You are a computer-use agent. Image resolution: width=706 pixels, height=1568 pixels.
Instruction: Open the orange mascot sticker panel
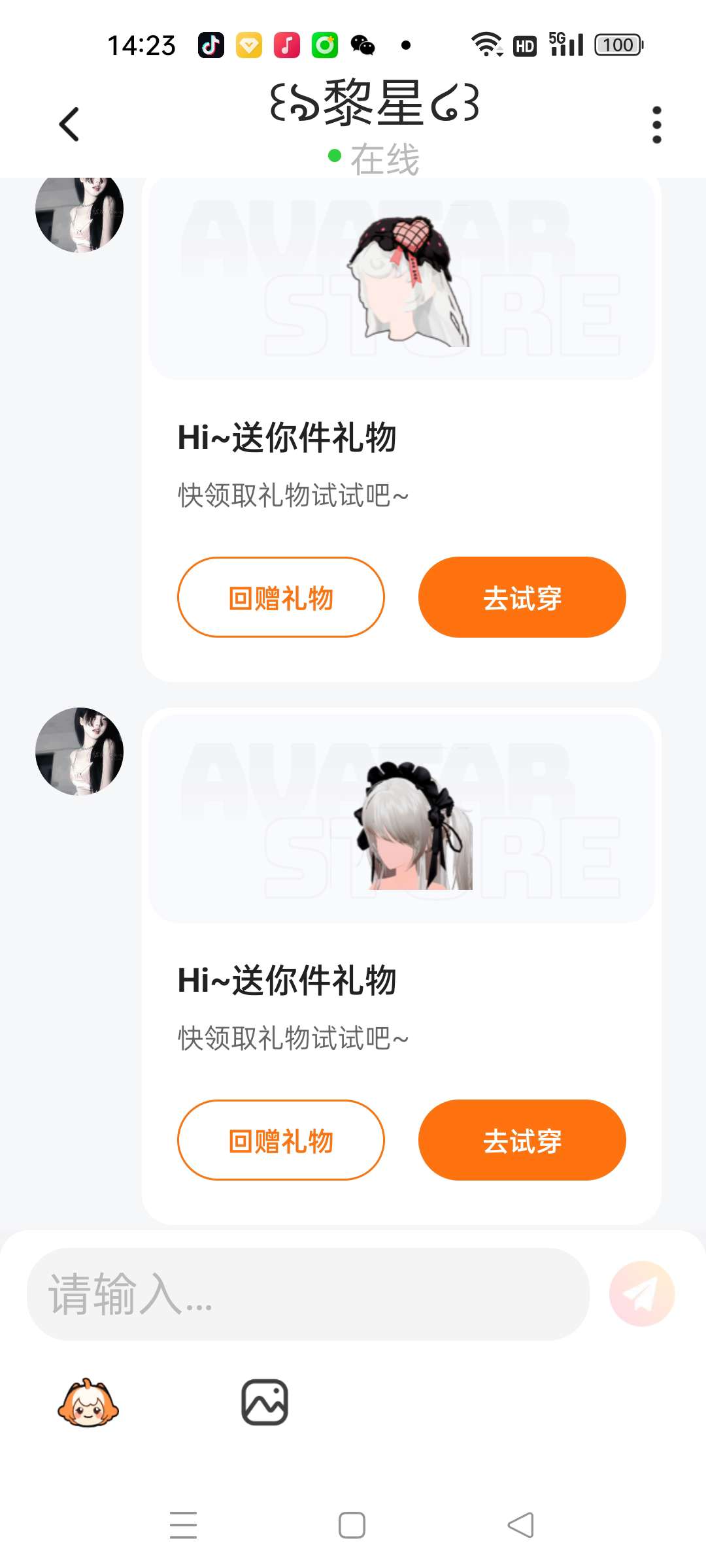pos(88,1403)
